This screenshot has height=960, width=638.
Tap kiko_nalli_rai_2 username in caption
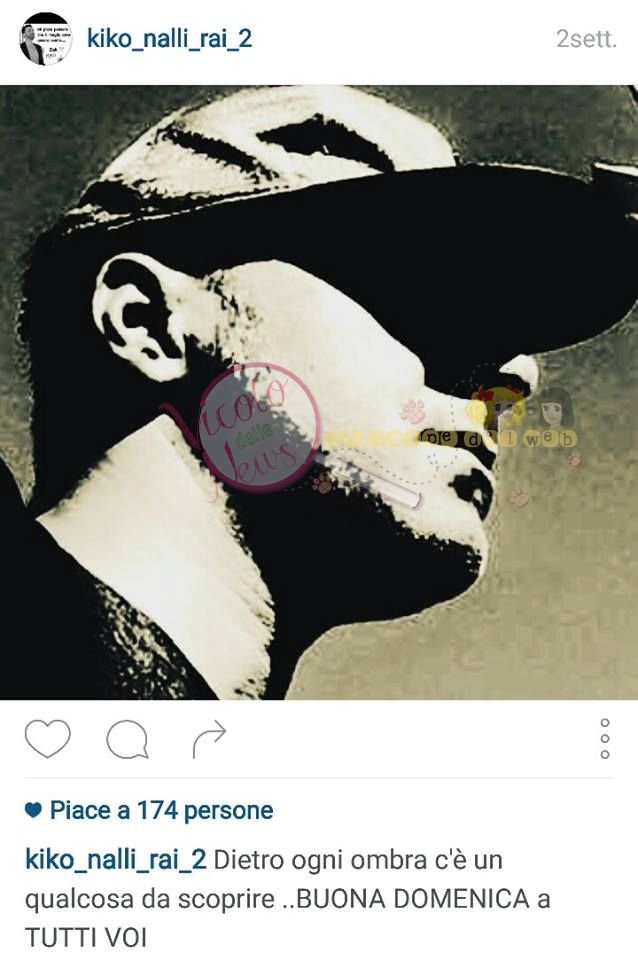[x=115, y=860]
